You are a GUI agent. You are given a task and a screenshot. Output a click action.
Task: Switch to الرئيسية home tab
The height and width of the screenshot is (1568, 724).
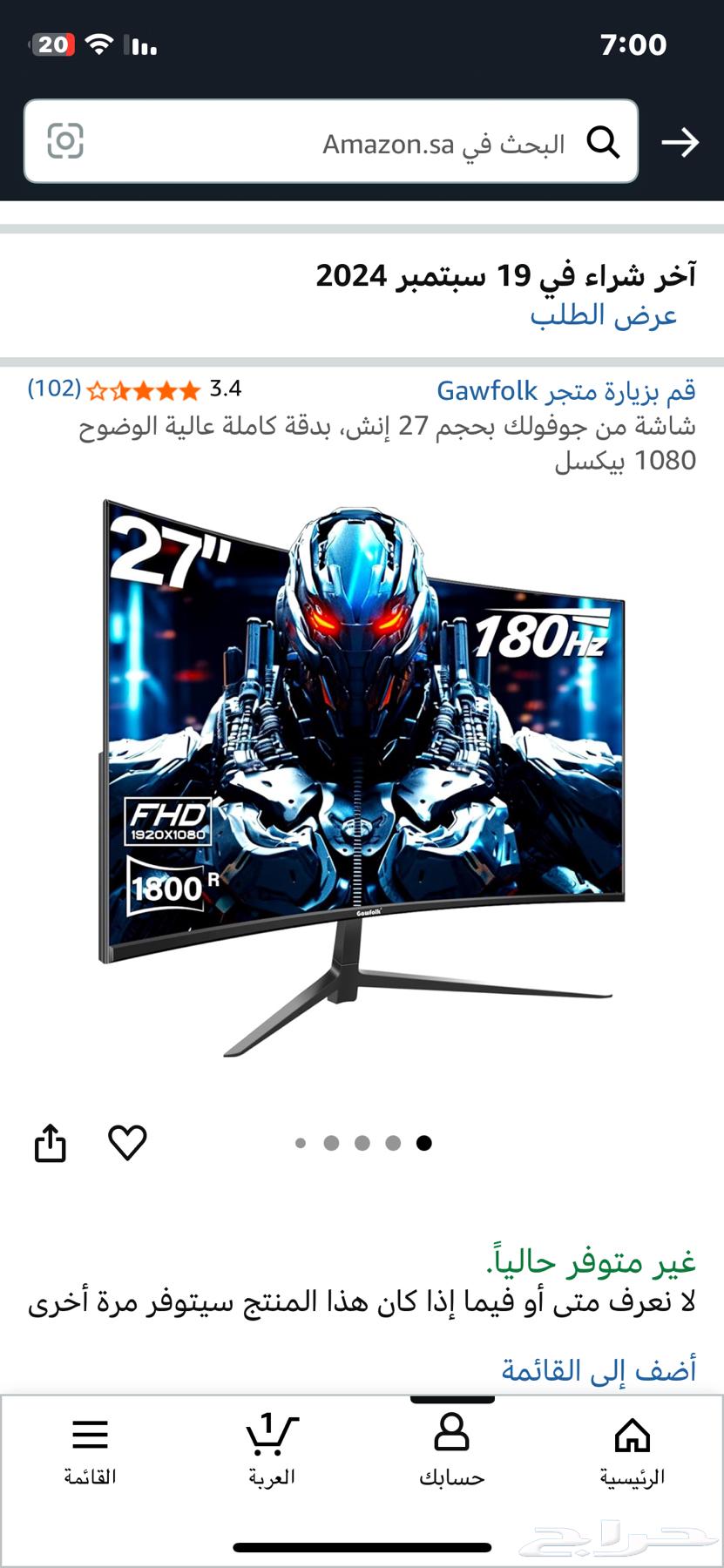(x=632, y=1450)
